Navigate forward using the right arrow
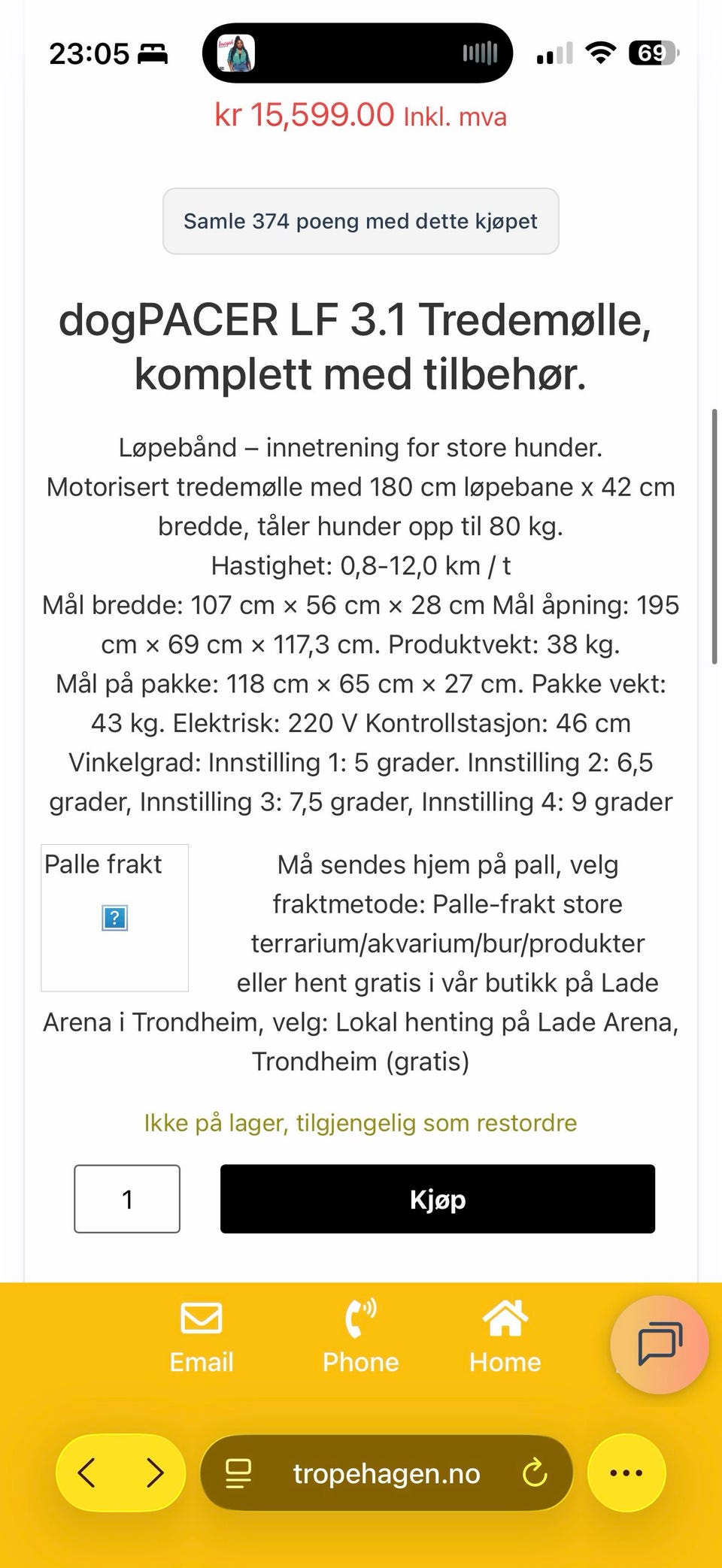Screen dimensions: 722x1568 coord(156,1473)
